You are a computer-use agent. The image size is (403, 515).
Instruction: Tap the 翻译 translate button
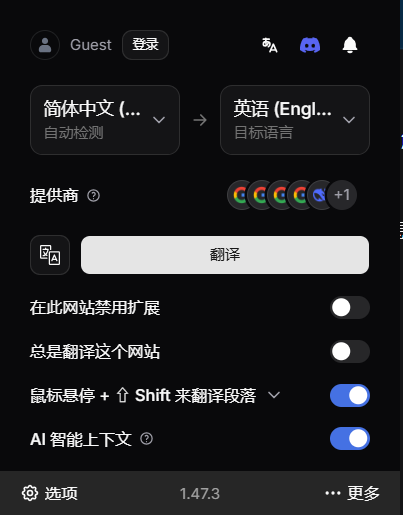225,255
